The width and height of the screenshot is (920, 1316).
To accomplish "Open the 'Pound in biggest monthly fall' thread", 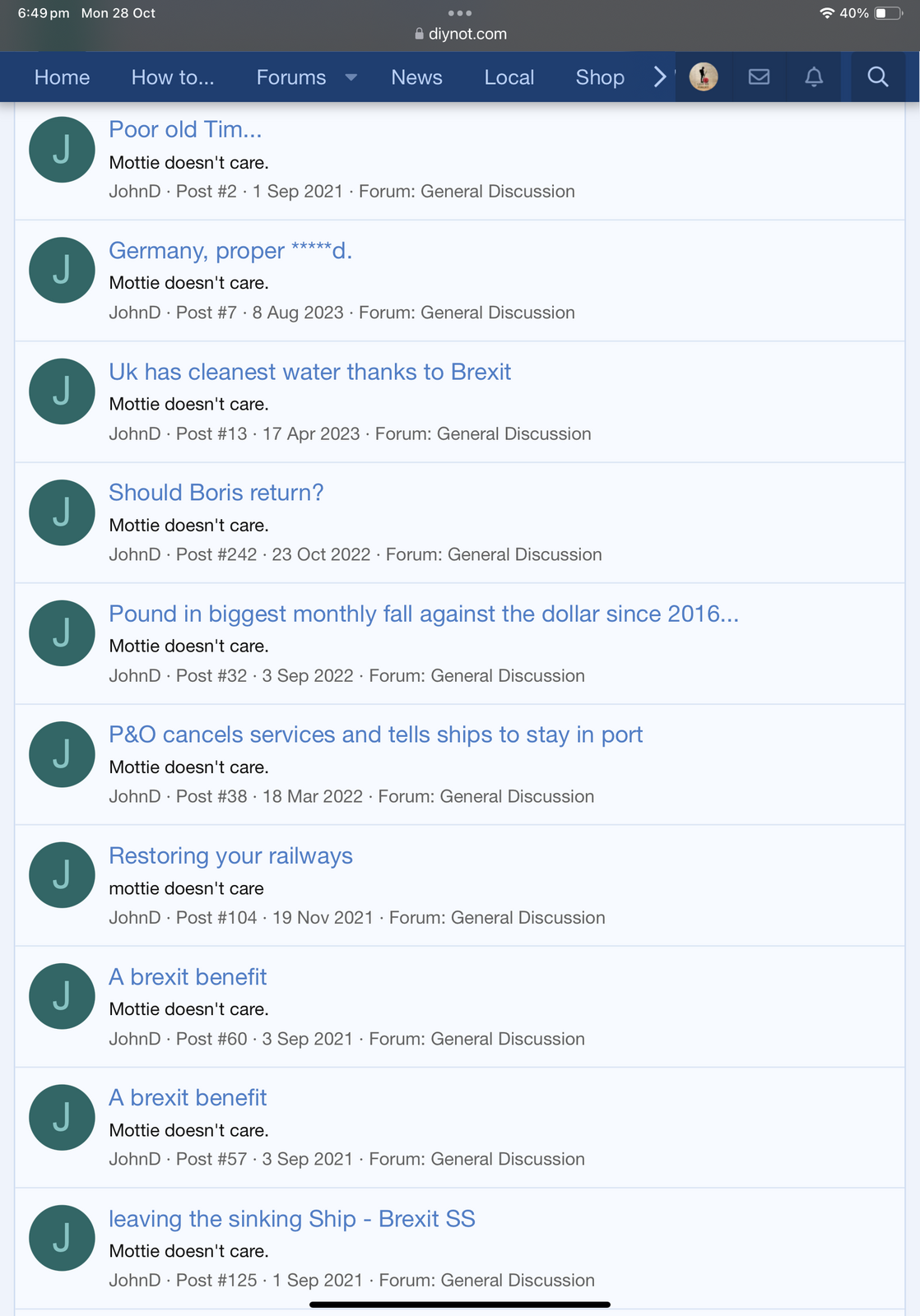I will [x=423, y=614].
